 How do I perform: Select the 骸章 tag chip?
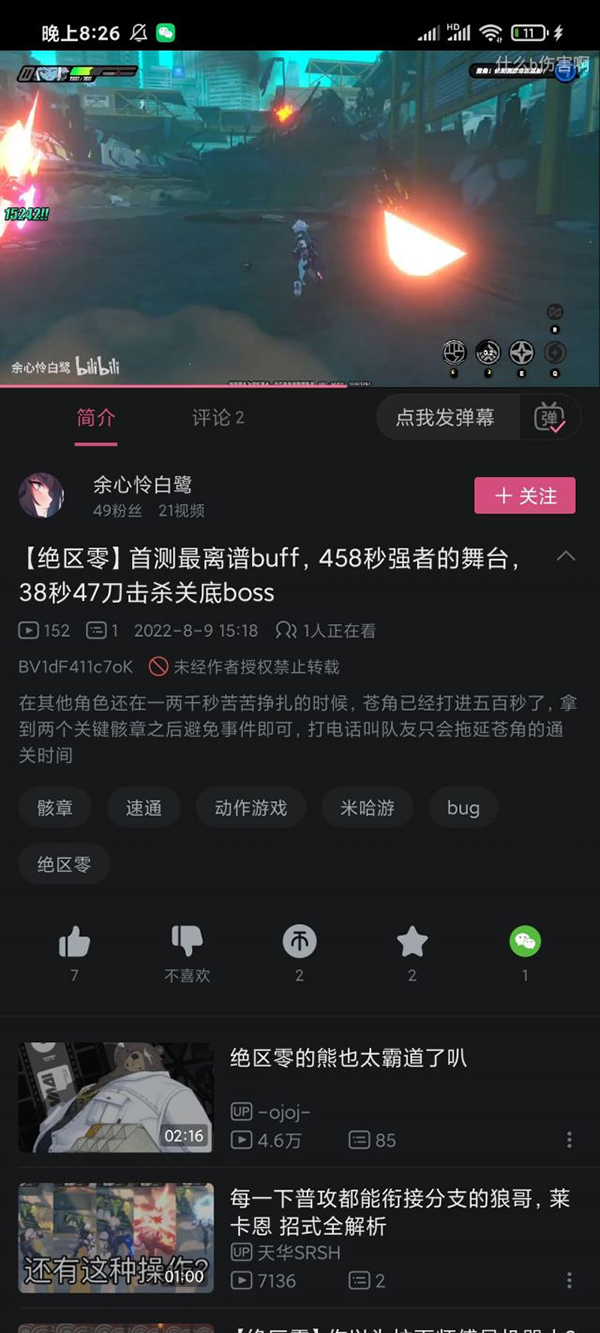[55, 808]
